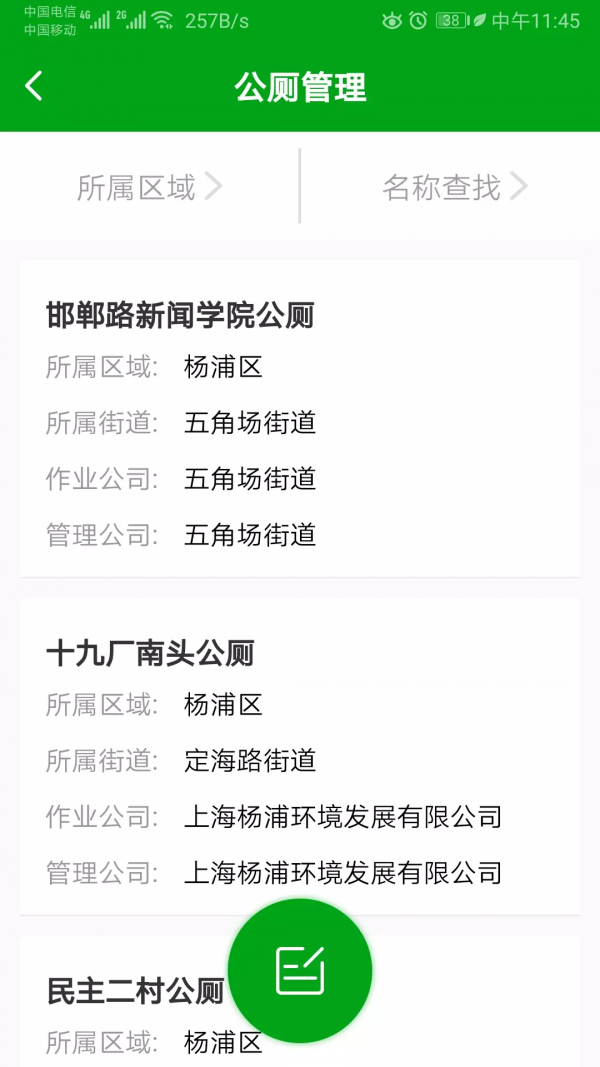Image resolution: width=600 pixels, height=1067 pixels.
Task: Tap the green floating edit button
Action: click(300, 970)
